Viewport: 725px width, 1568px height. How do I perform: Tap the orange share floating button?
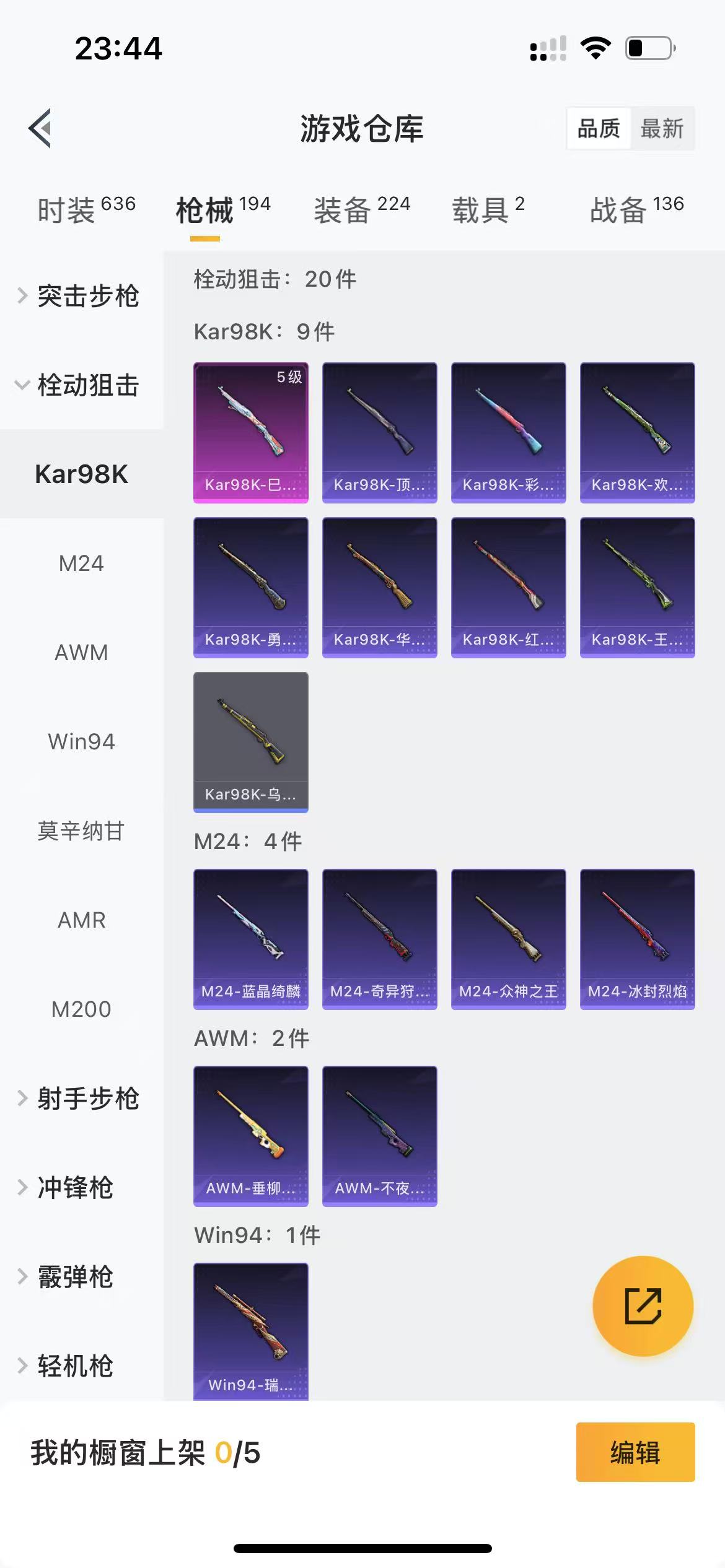tap(643, 1305)
